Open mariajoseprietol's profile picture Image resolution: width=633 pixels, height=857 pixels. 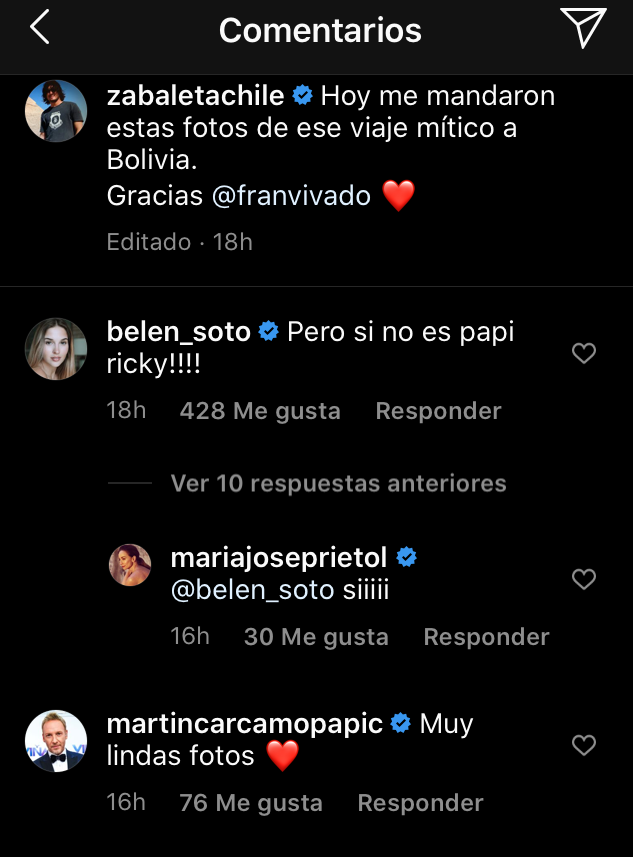point(129,566)
